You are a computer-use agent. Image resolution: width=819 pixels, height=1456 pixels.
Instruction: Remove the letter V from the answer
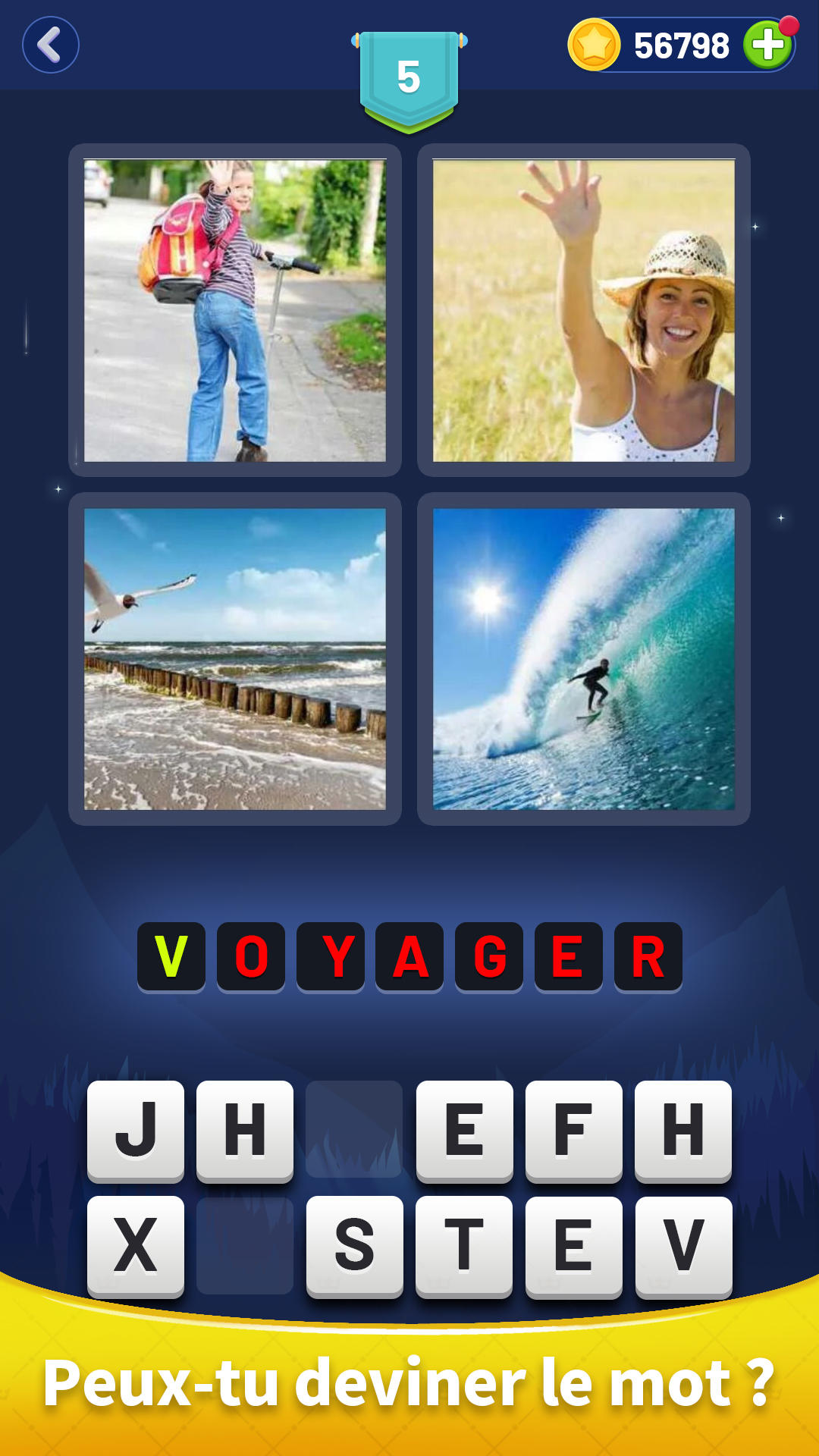(171, 956)
